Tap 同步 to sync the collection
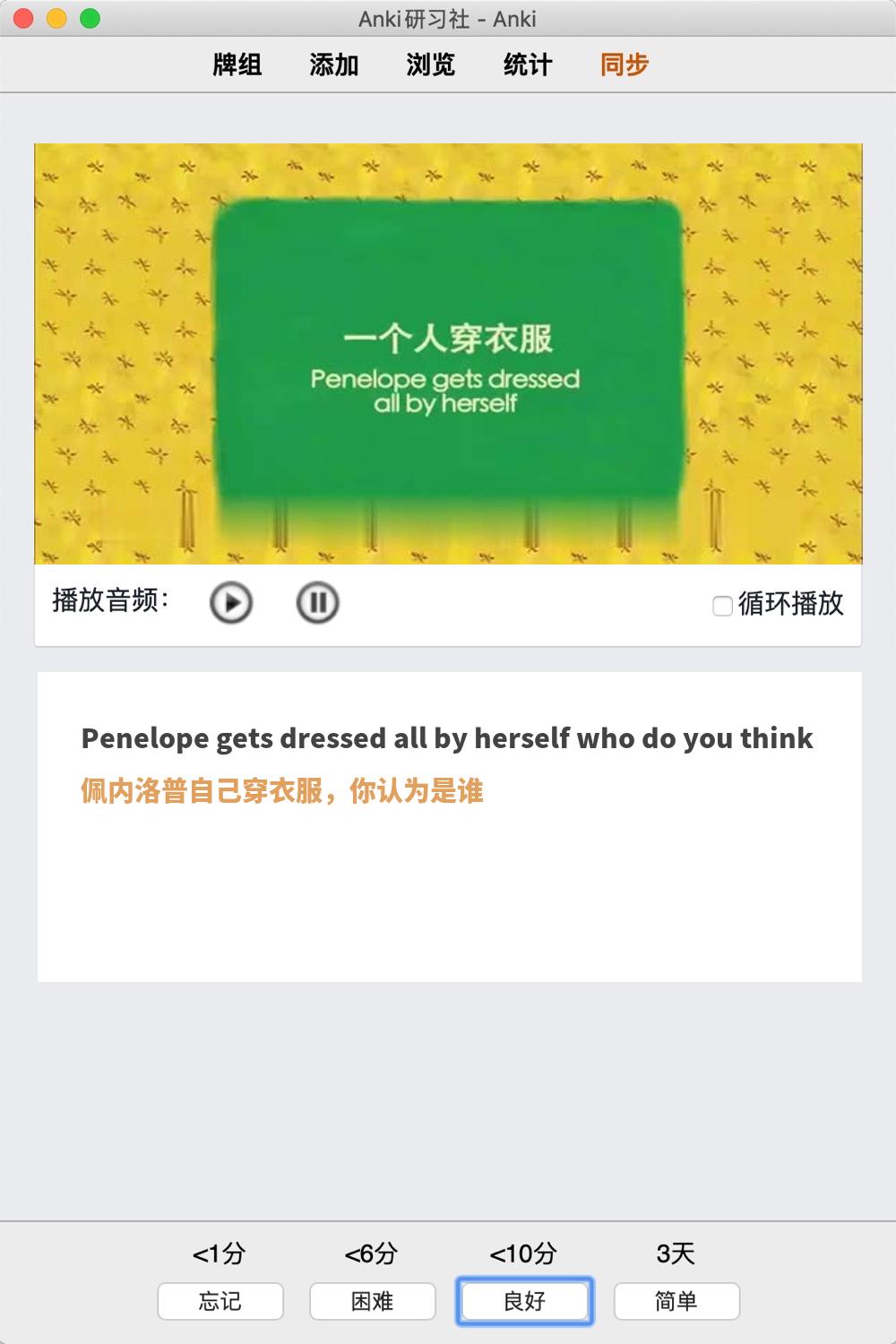Viewport: 896px width, 1344px height. pos(625,65)
